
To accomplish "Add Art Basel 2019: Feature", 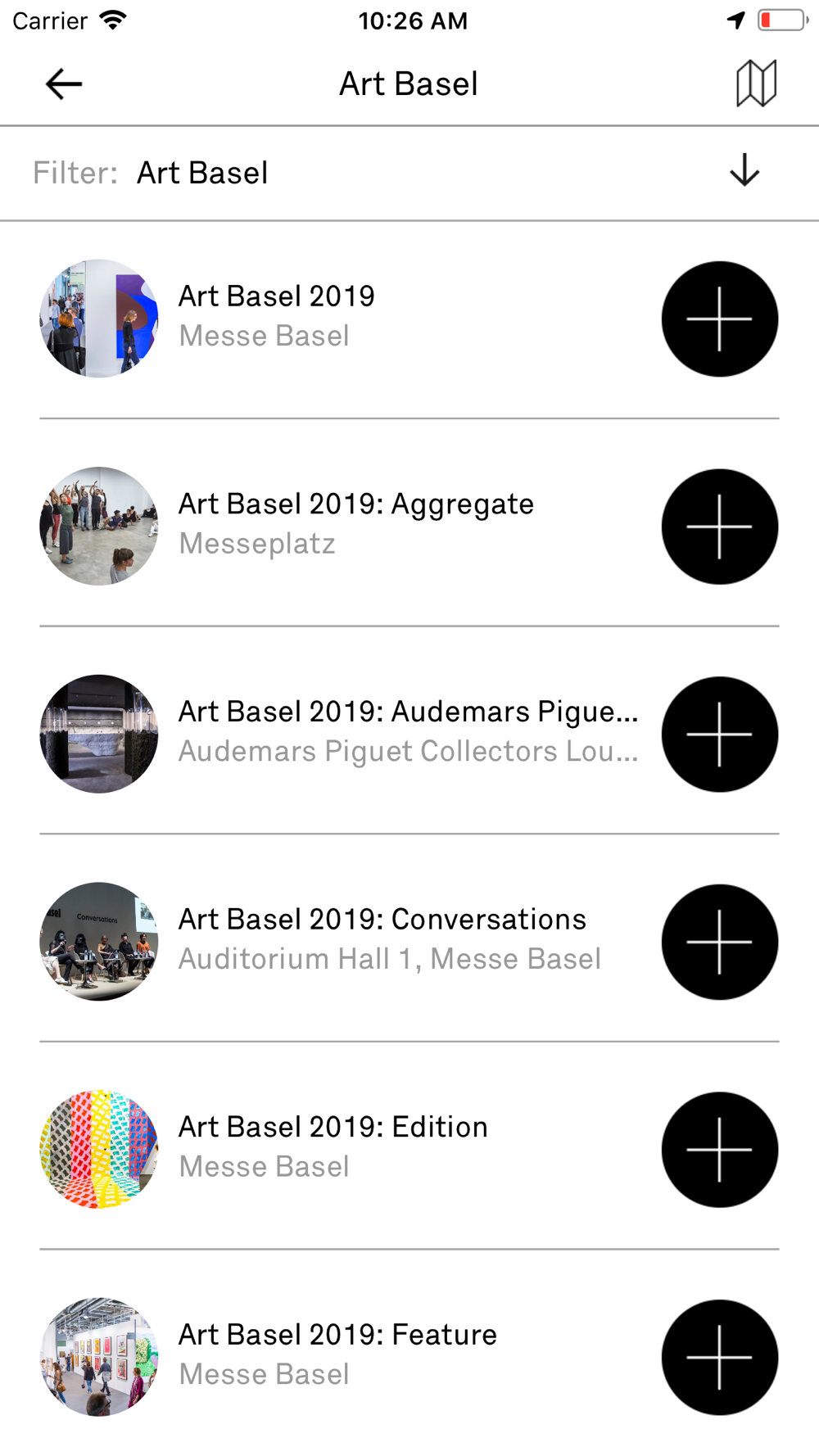I will 719,1357.
